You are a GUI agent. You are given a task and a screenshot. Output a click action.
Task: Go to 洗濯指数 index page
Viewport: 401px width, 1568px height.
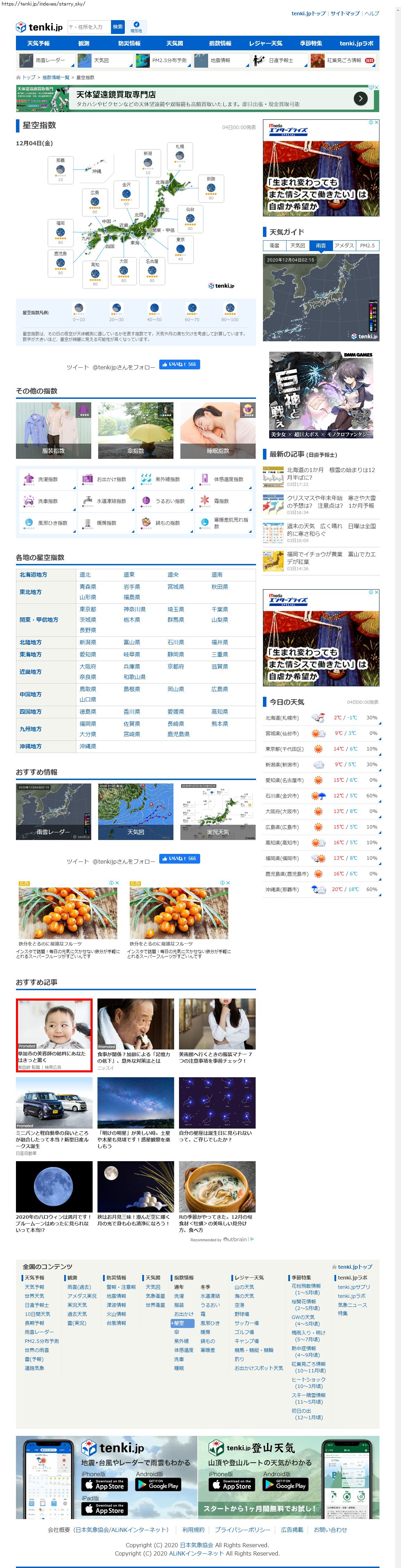pos(48,480)
